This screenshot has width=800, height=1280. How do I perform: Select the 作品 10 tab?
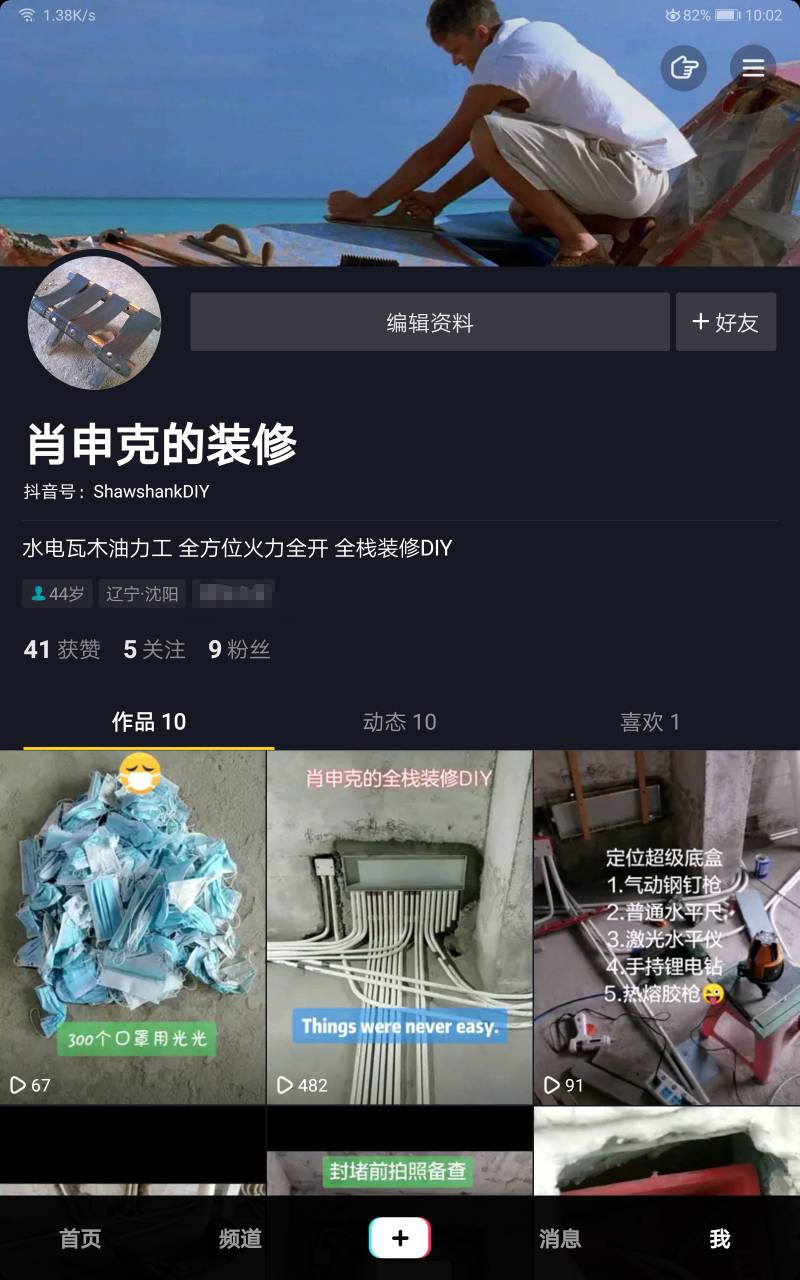(x=149, y=722)
